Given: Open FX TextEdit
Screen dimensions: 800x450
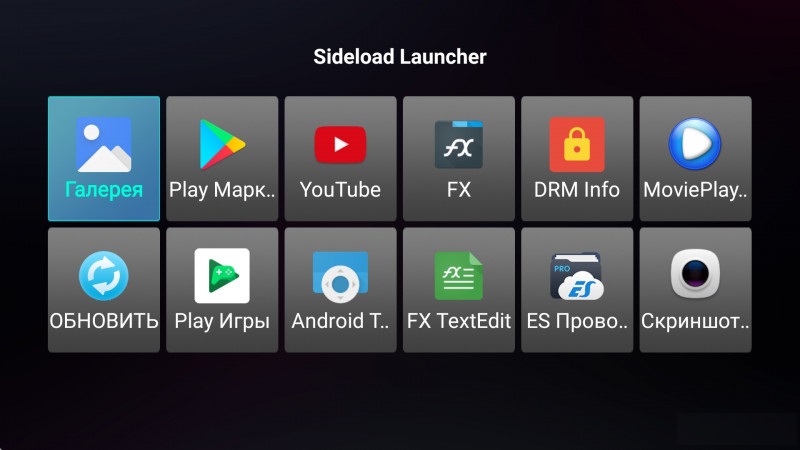Looking at the screenshot, I should point(458,290).
